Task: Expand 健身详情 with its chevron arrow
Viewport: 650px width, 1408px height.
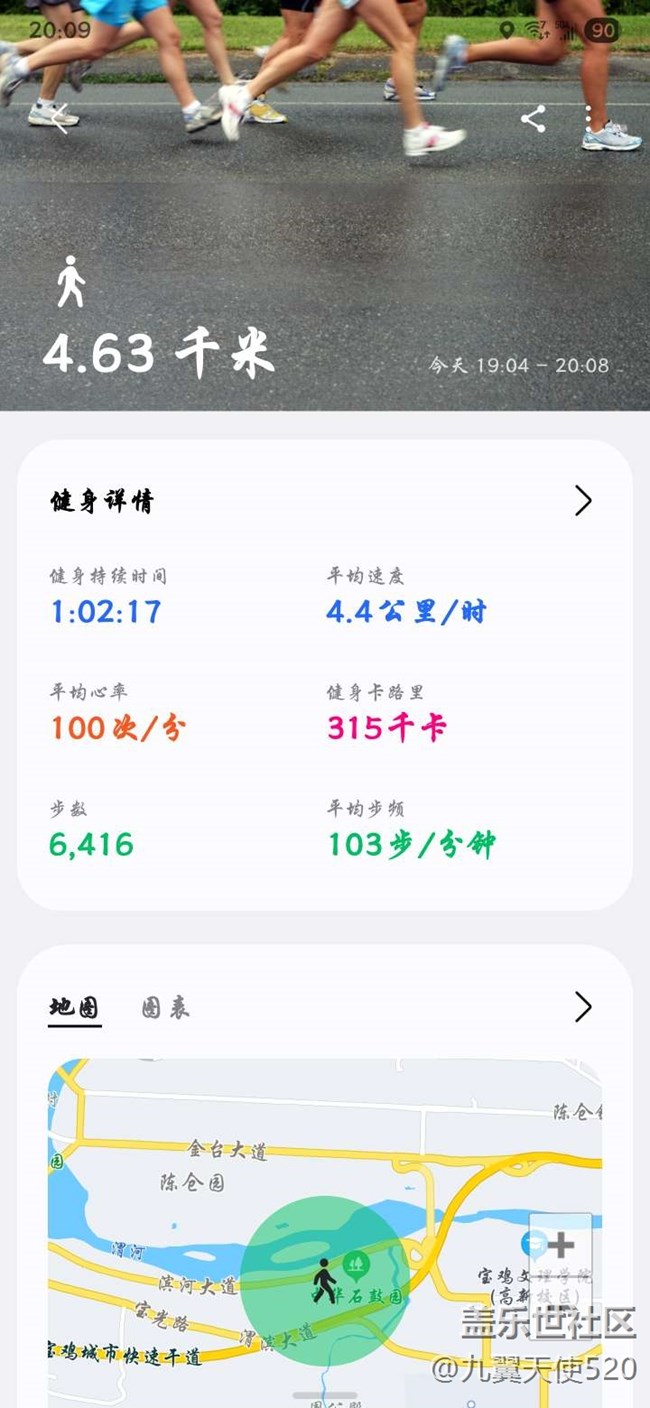Action: (x=583, y=500)
